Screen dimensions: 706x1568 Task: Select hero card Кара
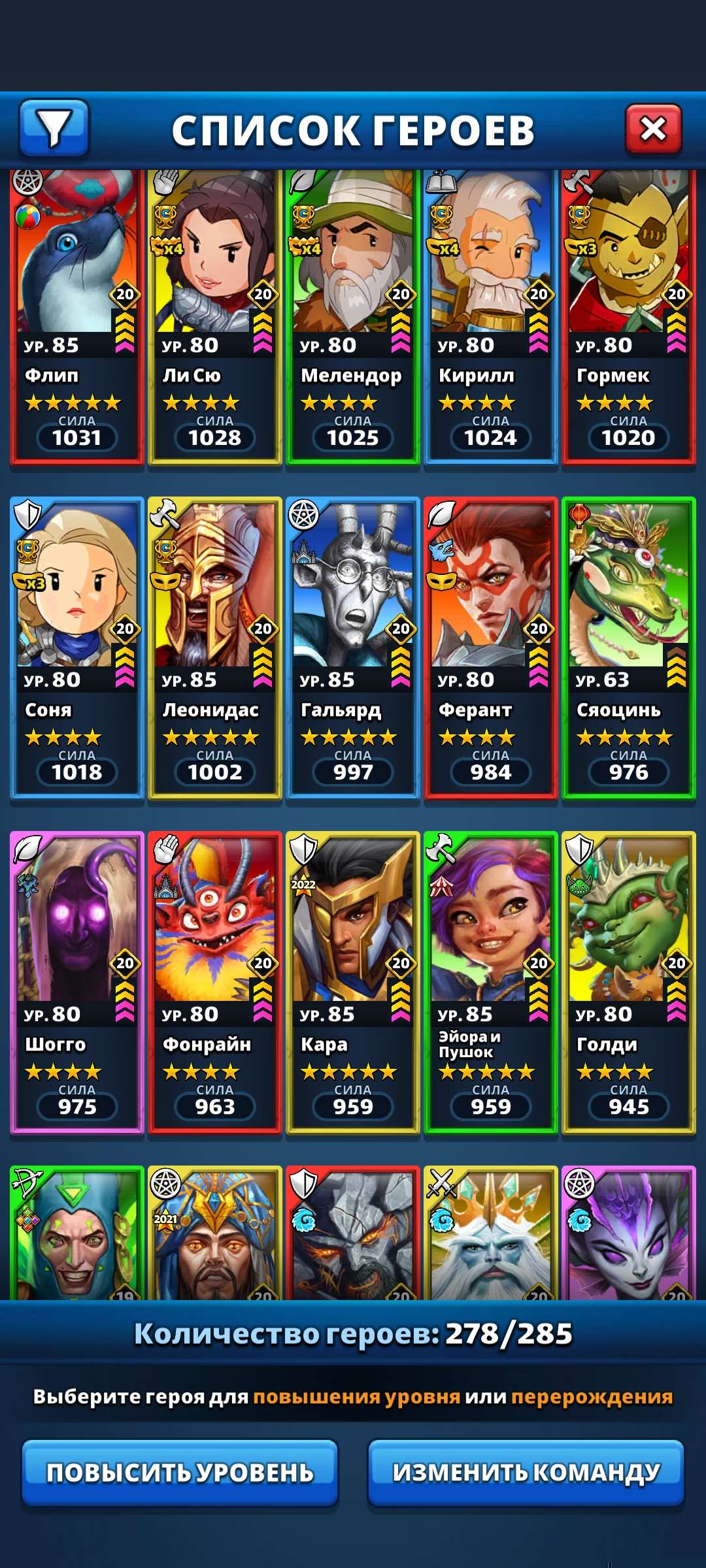point(353,983)
